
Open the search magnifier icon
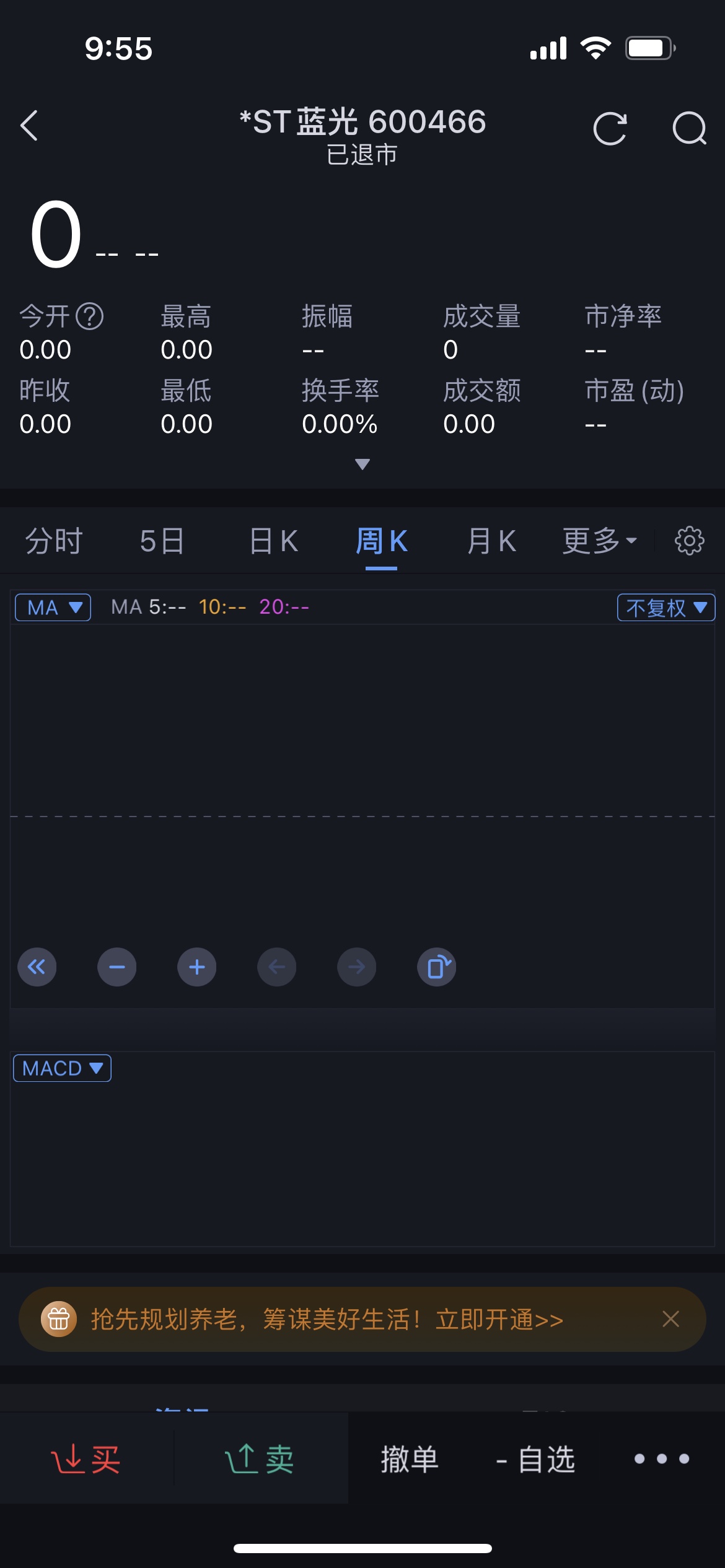690,128
